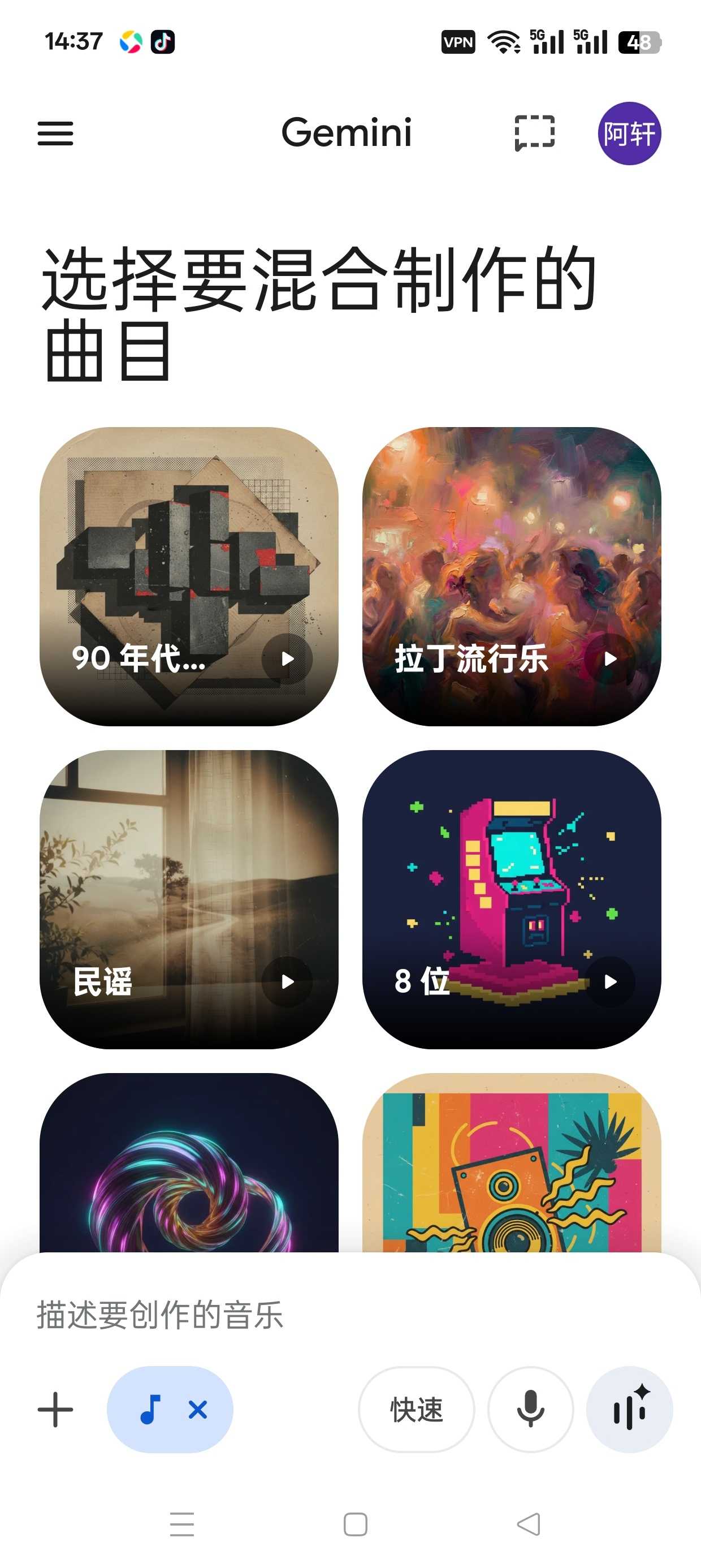The height and width of the screenshot is (1568, 701).
Task: Start a temporary chat
Action: 534,133
